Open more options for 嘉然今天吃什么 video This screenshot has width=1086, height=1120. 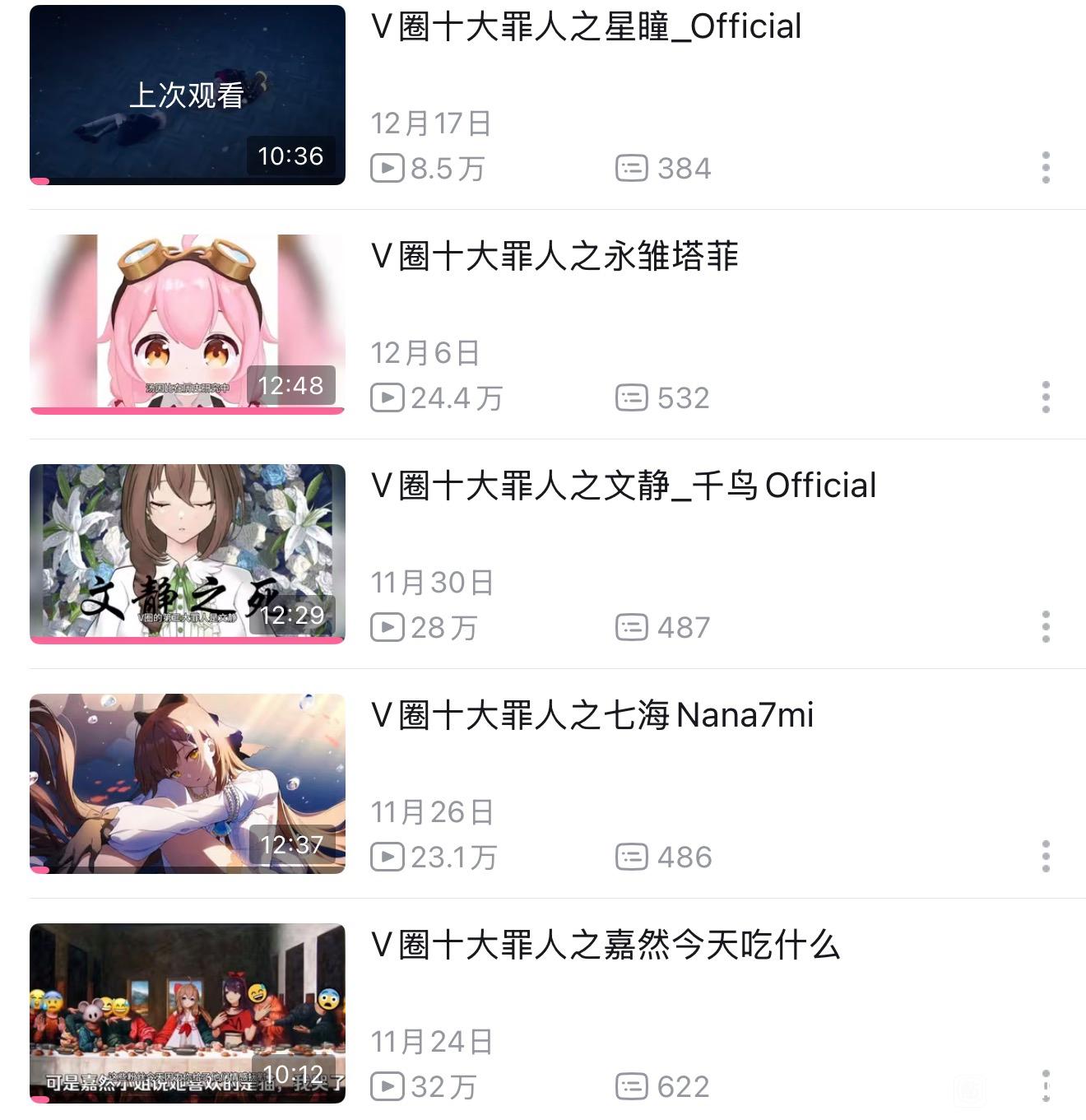coord(1046,1085)
